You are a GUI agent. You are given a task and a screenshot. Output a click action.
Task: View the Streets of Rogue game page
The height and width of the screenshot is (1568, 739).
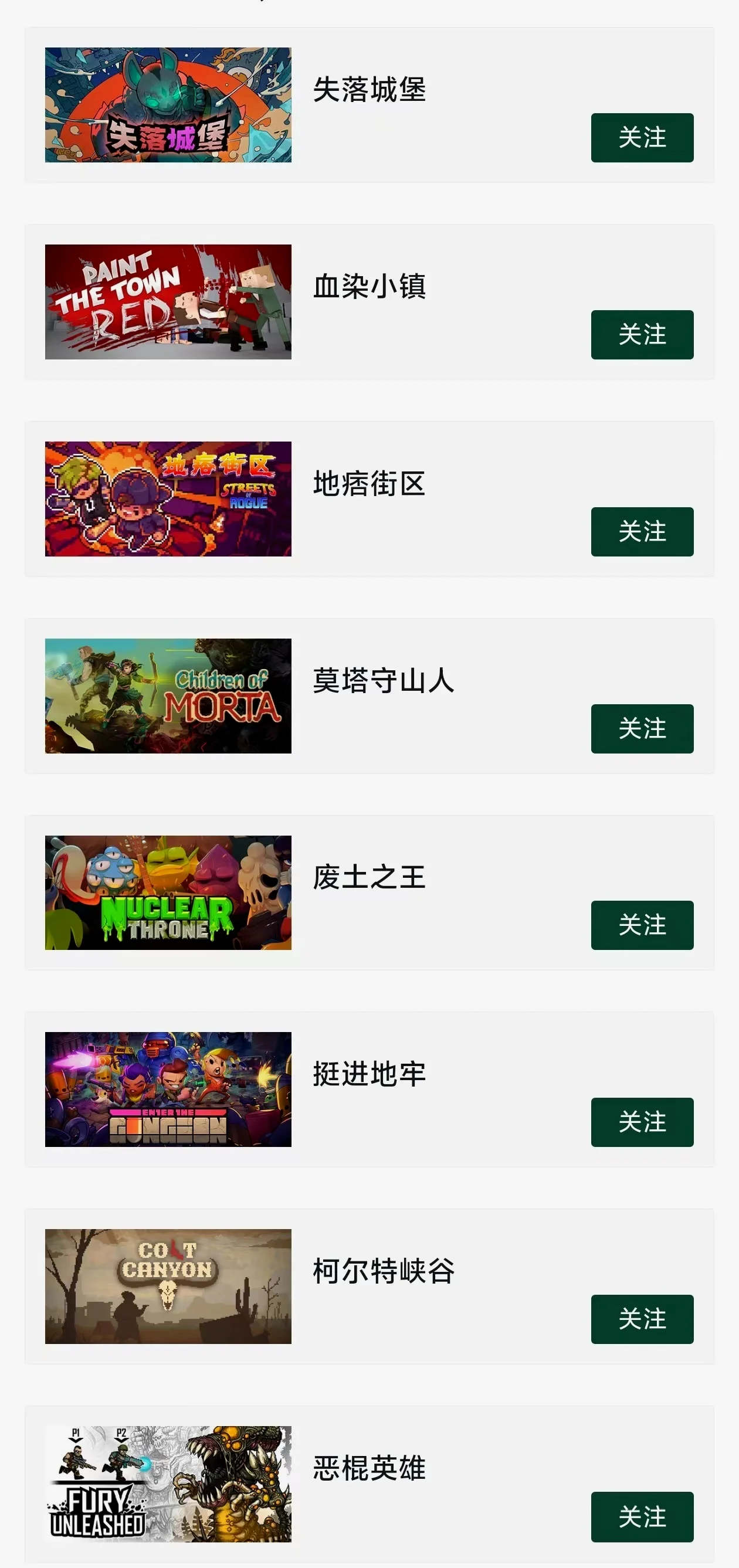click(168, 498)
